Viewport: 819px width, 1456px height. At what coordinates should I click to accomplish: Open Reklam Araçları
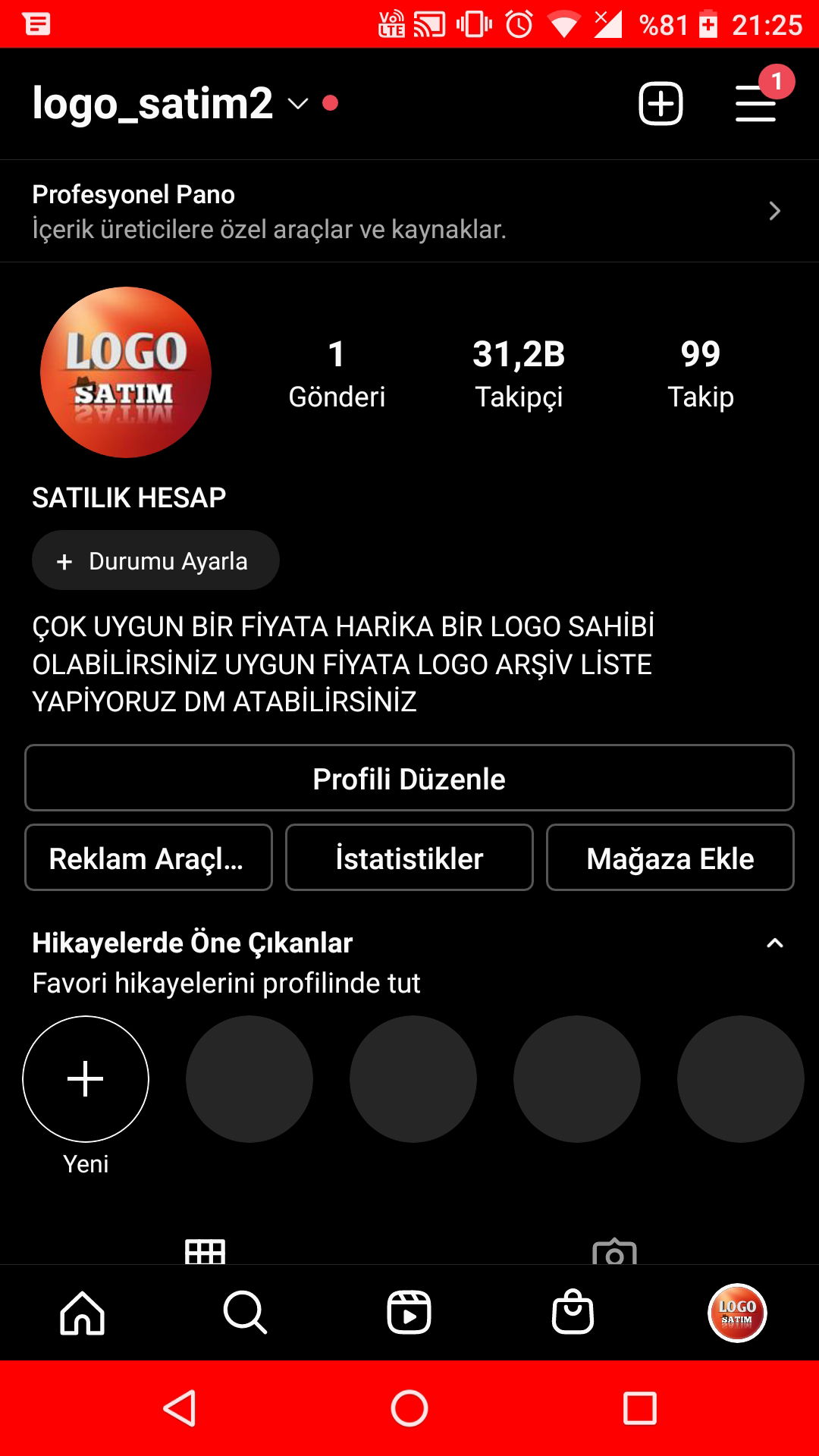tap(149, 858)
